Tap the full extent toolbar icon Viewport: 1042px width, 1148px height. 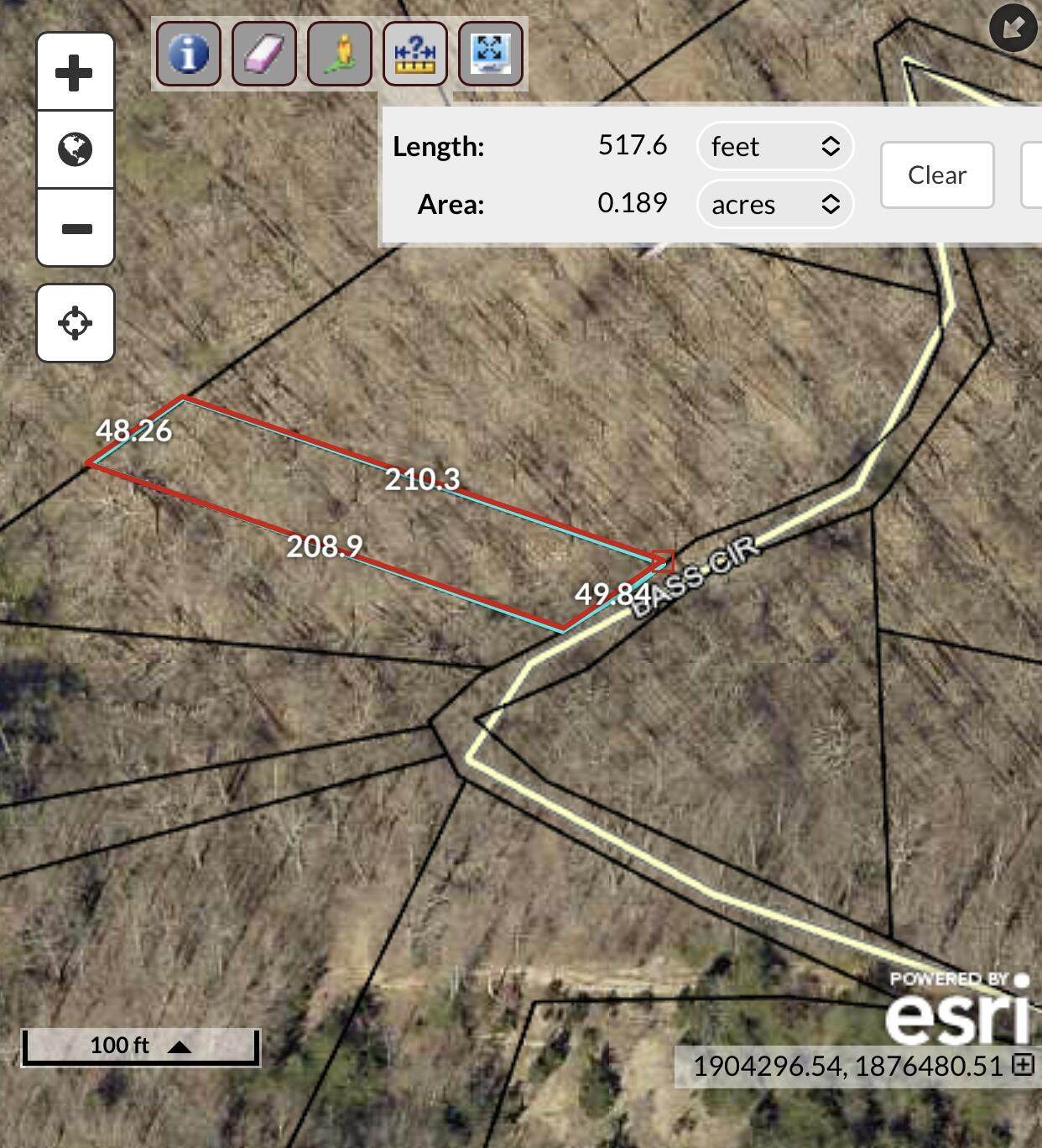tap(490, 54)
